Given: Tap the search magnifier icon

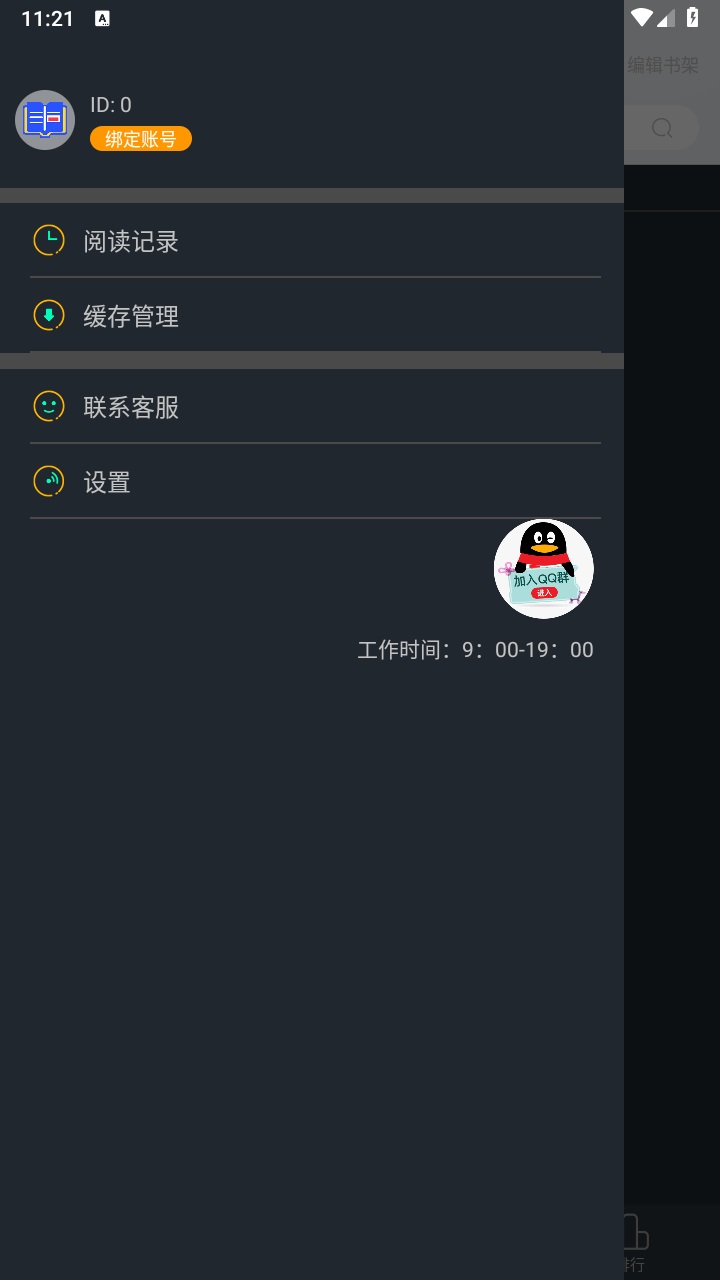Looking at the screenshot, I should (x=662, y=128).
